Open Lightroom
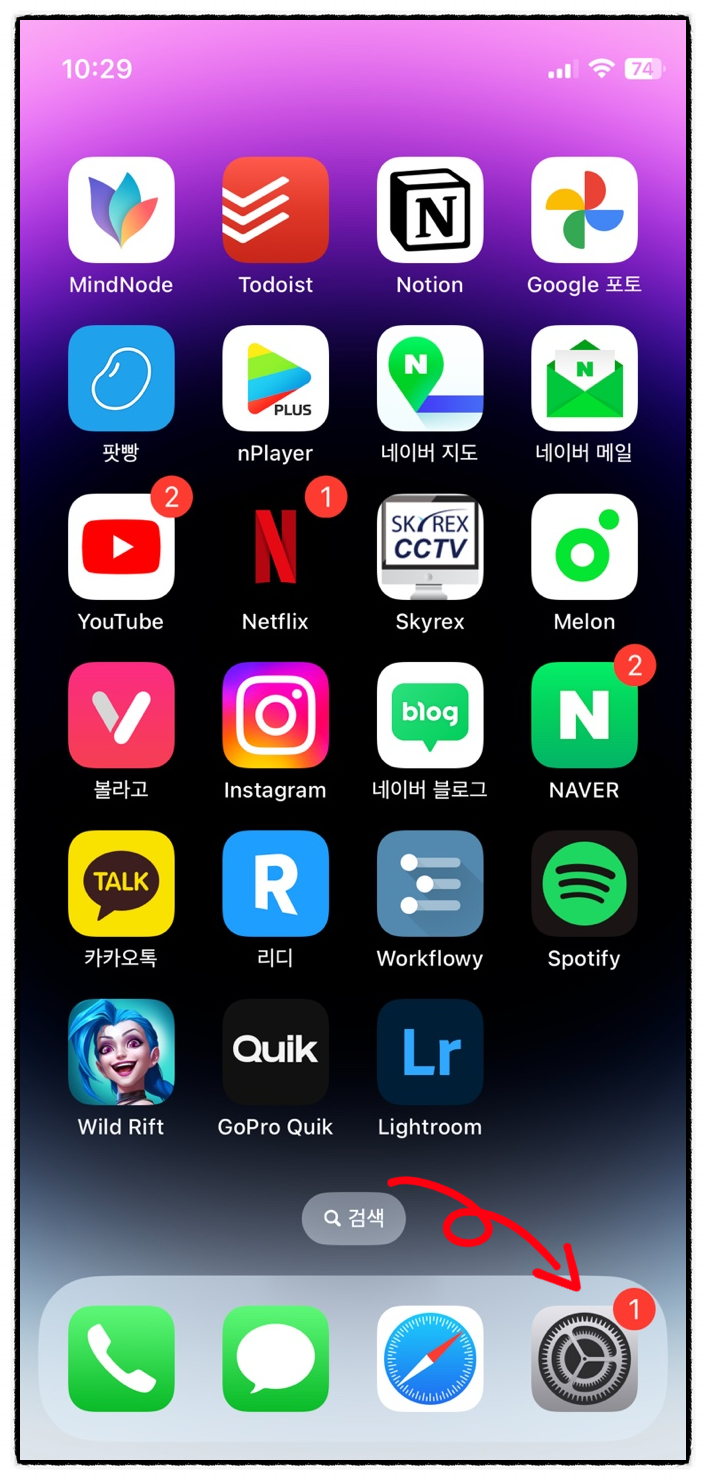The height and width of the screenshot is (1480, 706). pyautogui.click(x=430, y=1052)
